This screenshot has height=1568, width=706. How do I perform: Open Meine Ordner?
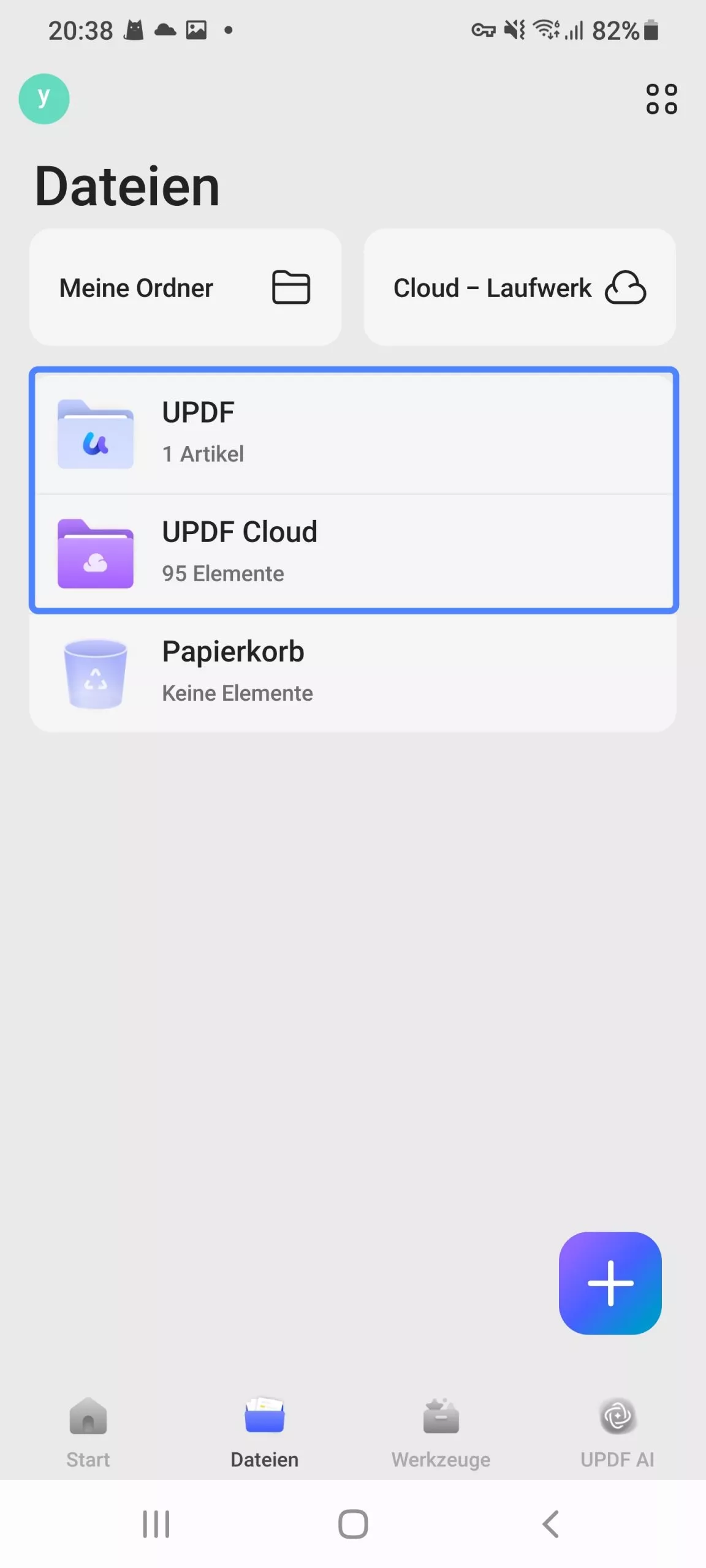[x=184, y=287]
